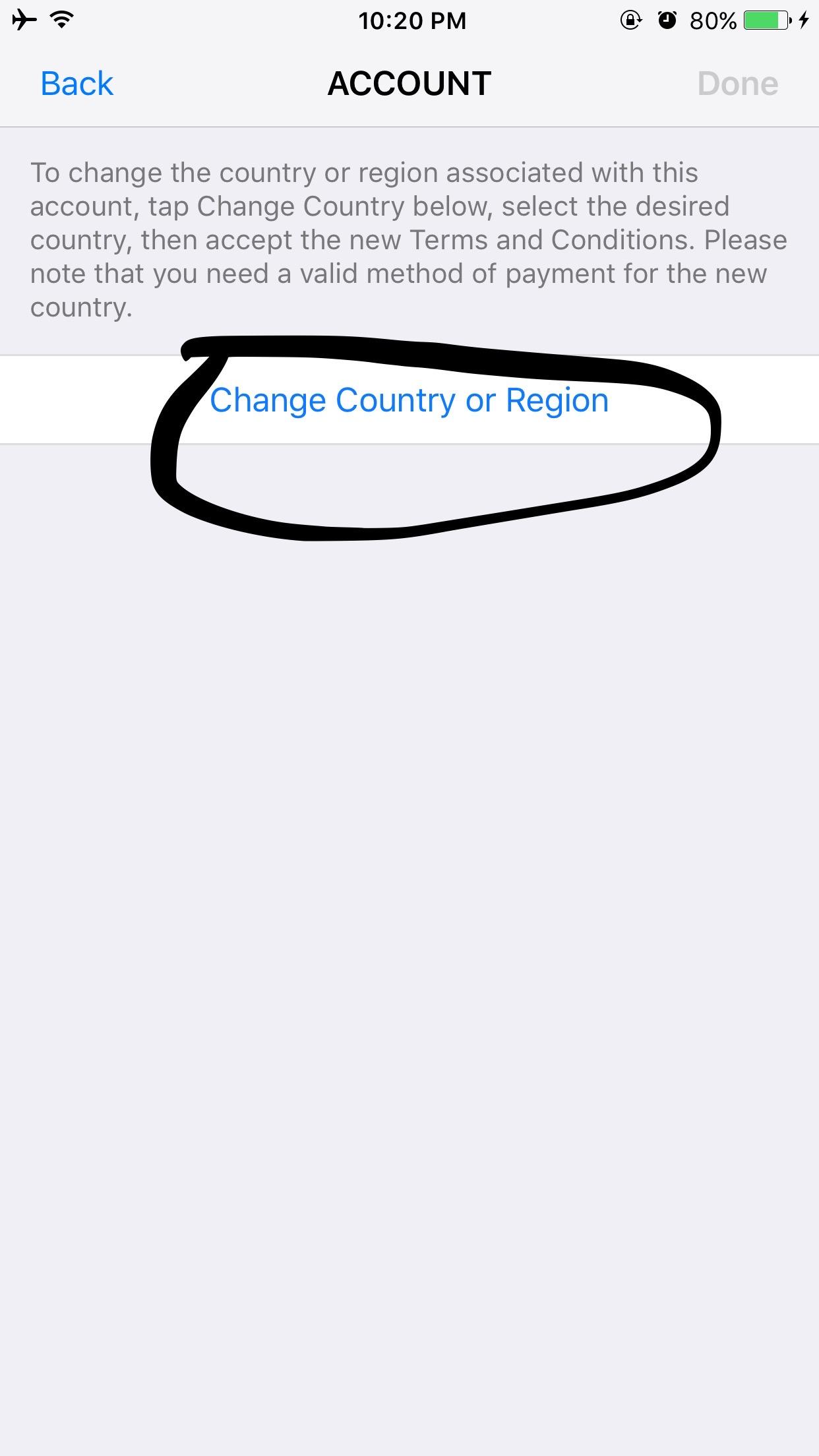Select the ACCOUNT header title
This screenshot has width=819, height=1456.
pyautogui.click(x=409, y=83)
